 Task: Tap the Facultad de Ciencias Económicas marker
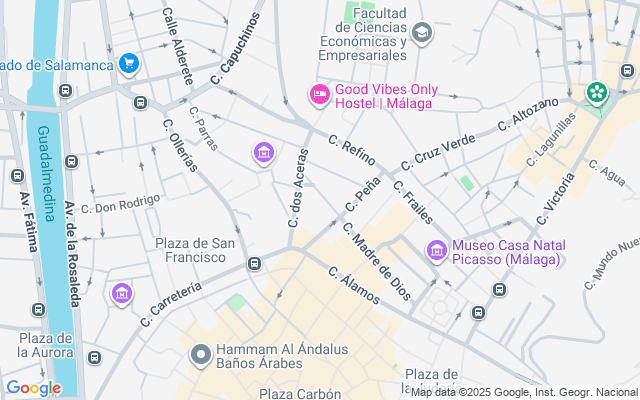click(422, 33)
